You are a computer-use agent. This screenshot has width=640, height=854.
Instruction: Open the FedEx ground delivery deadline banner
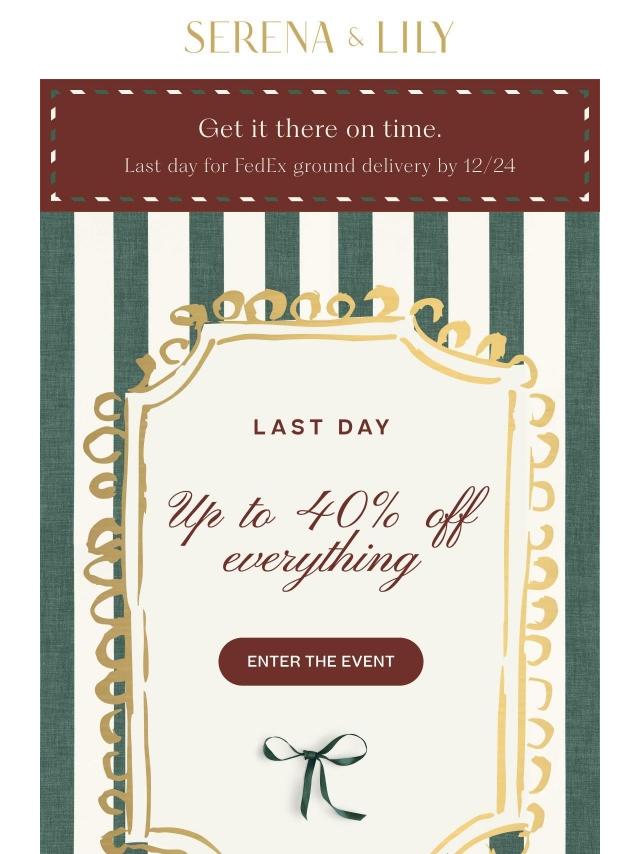click(320, 146)
